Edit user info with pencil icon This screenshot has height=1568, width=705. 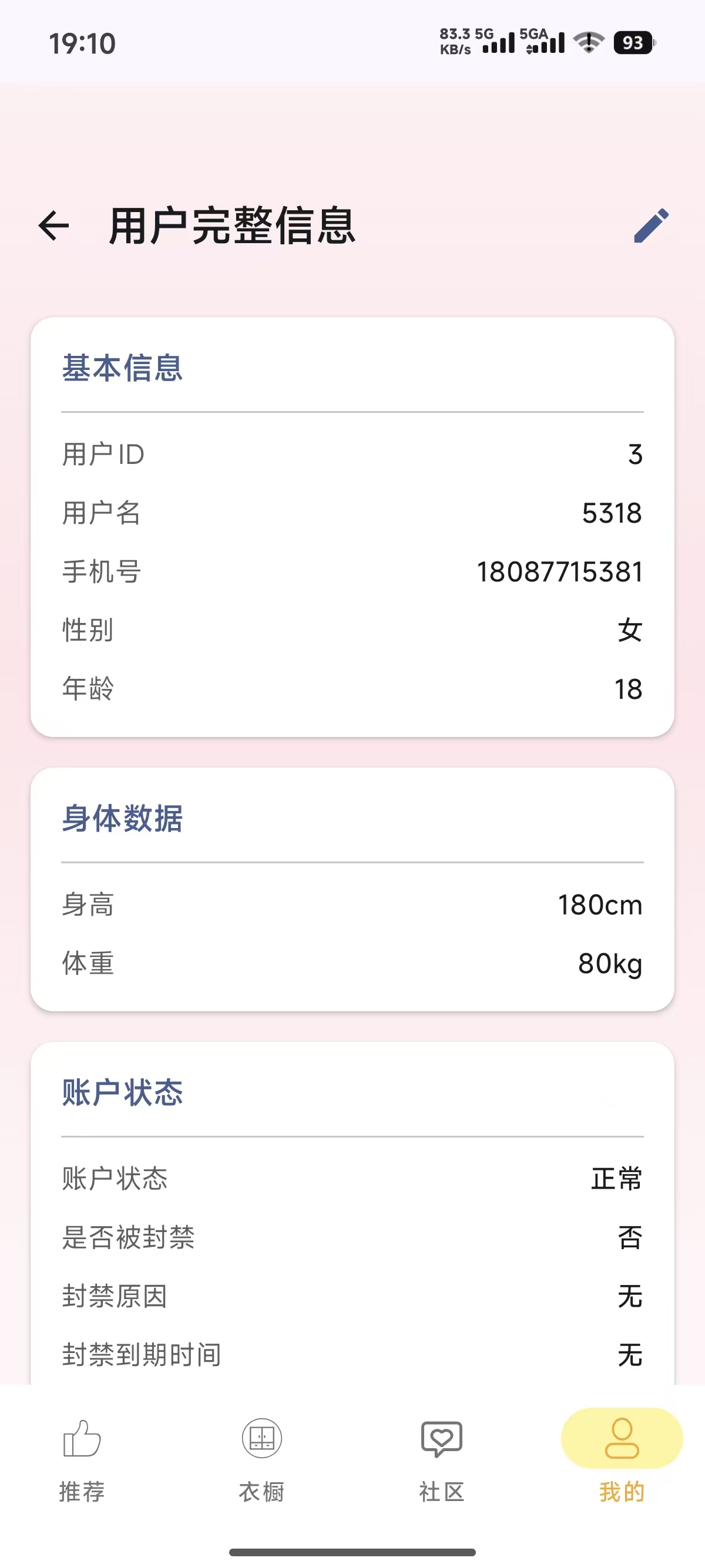[651, 226]
